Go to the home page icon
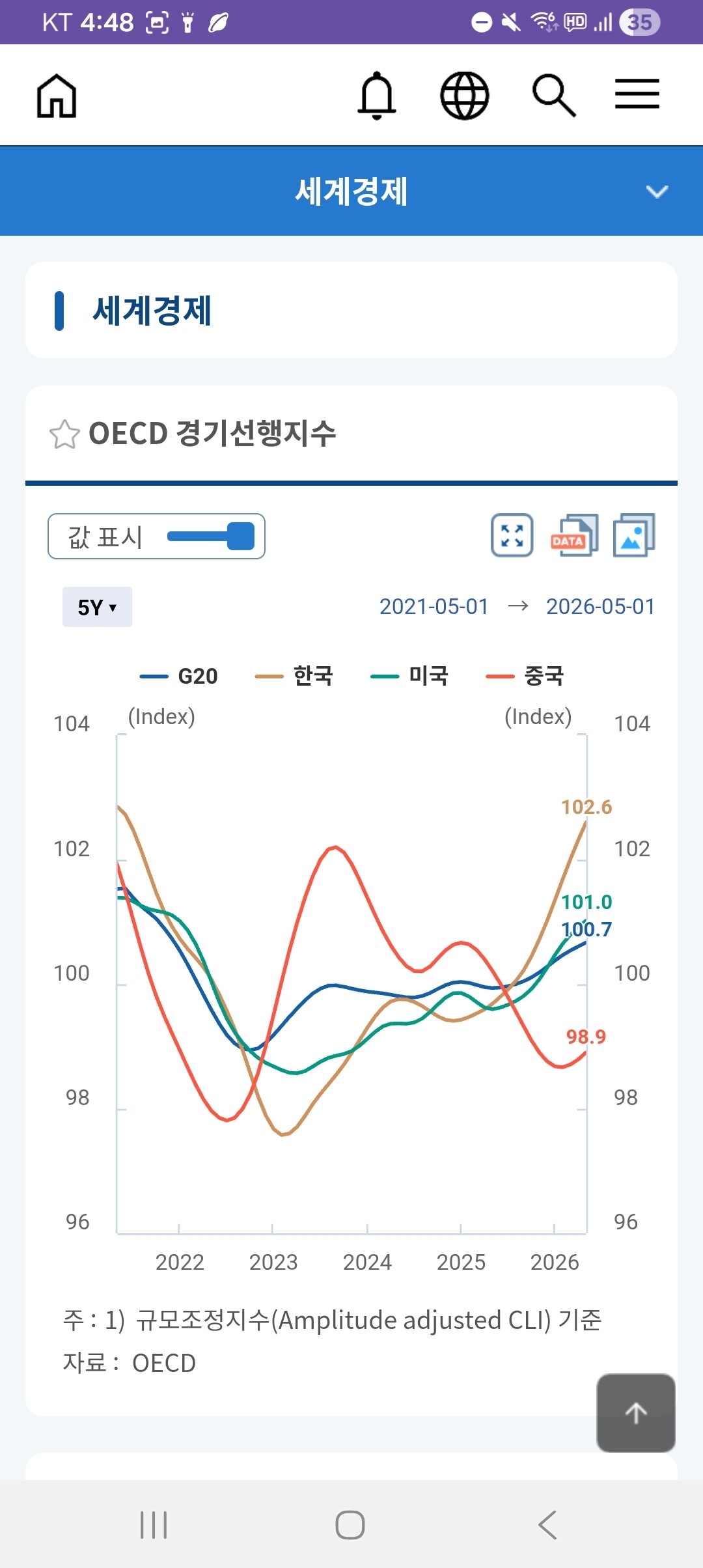 coord(57,96)
